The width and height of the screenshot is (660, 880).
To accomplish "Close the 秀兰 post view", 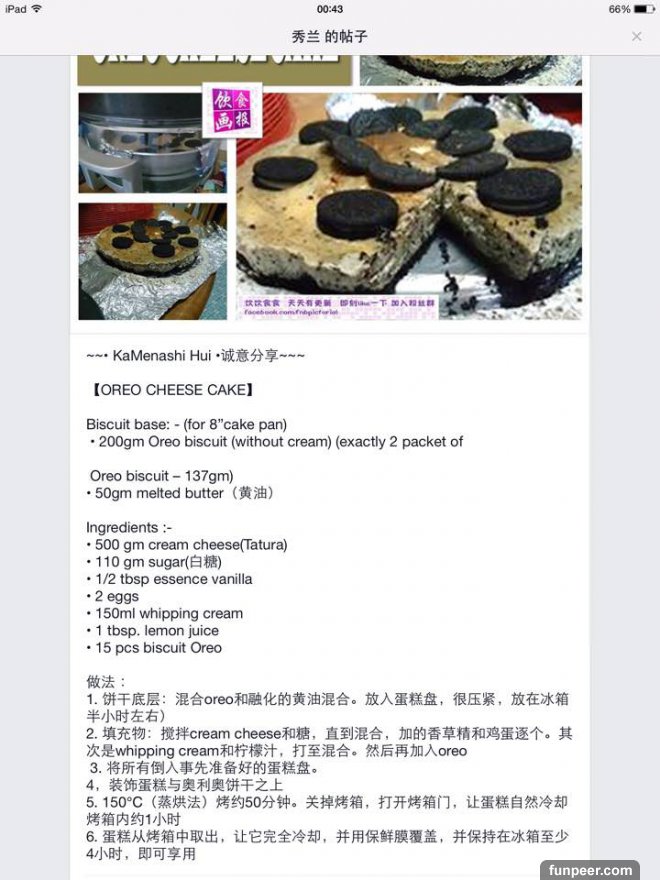I will [636, 37].
